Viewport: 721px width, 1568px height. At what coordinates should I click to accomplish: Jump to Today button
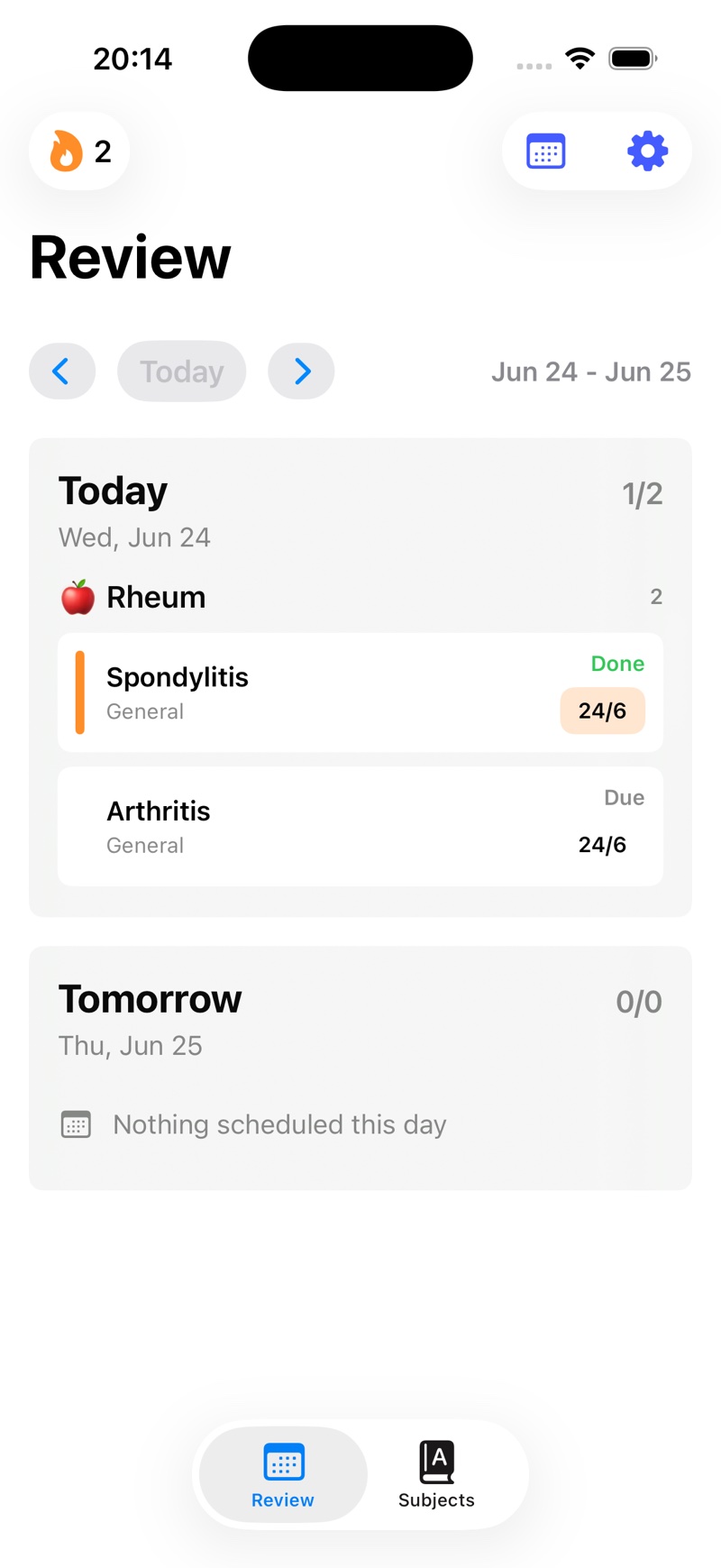coord(181,371)
